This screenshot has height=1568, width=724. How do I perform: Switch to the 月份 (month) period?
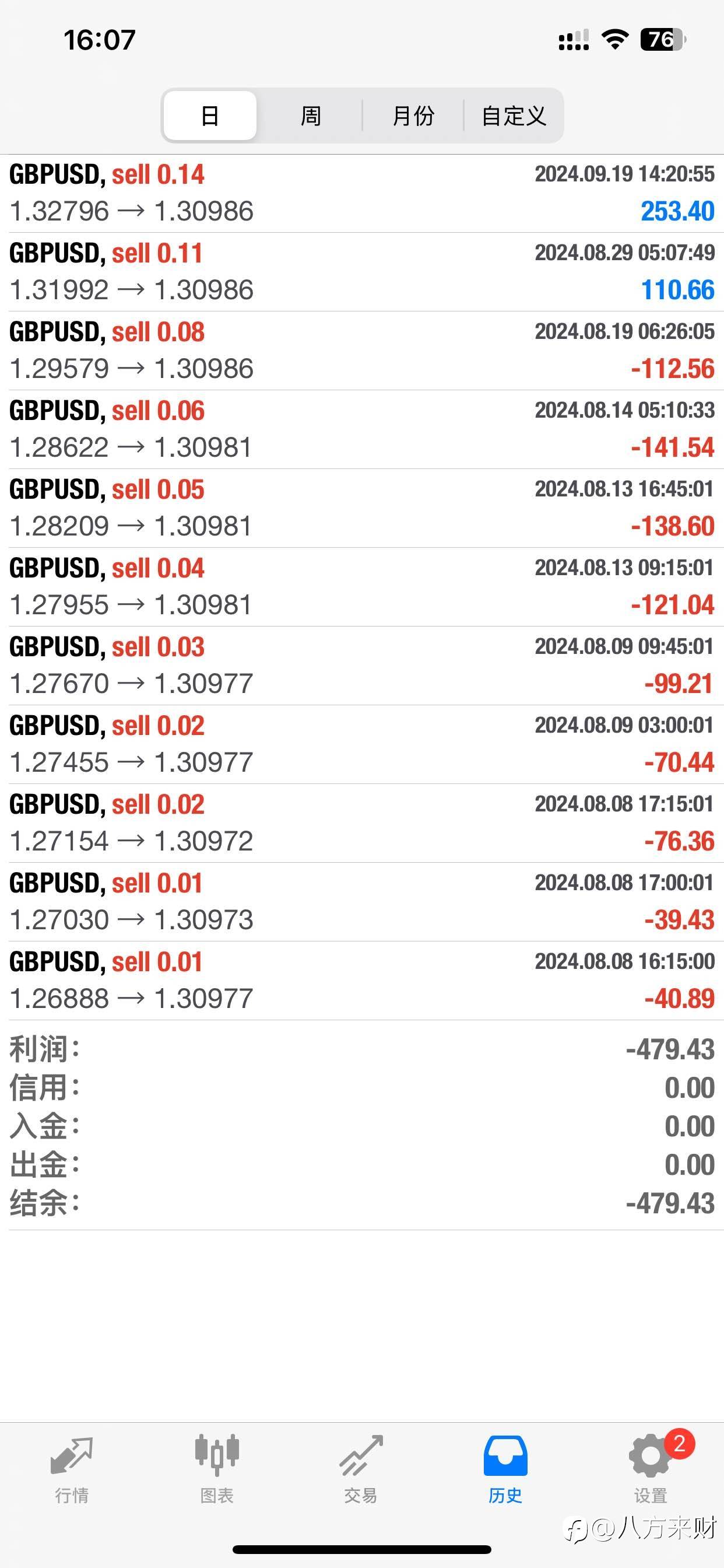point(413,116)
